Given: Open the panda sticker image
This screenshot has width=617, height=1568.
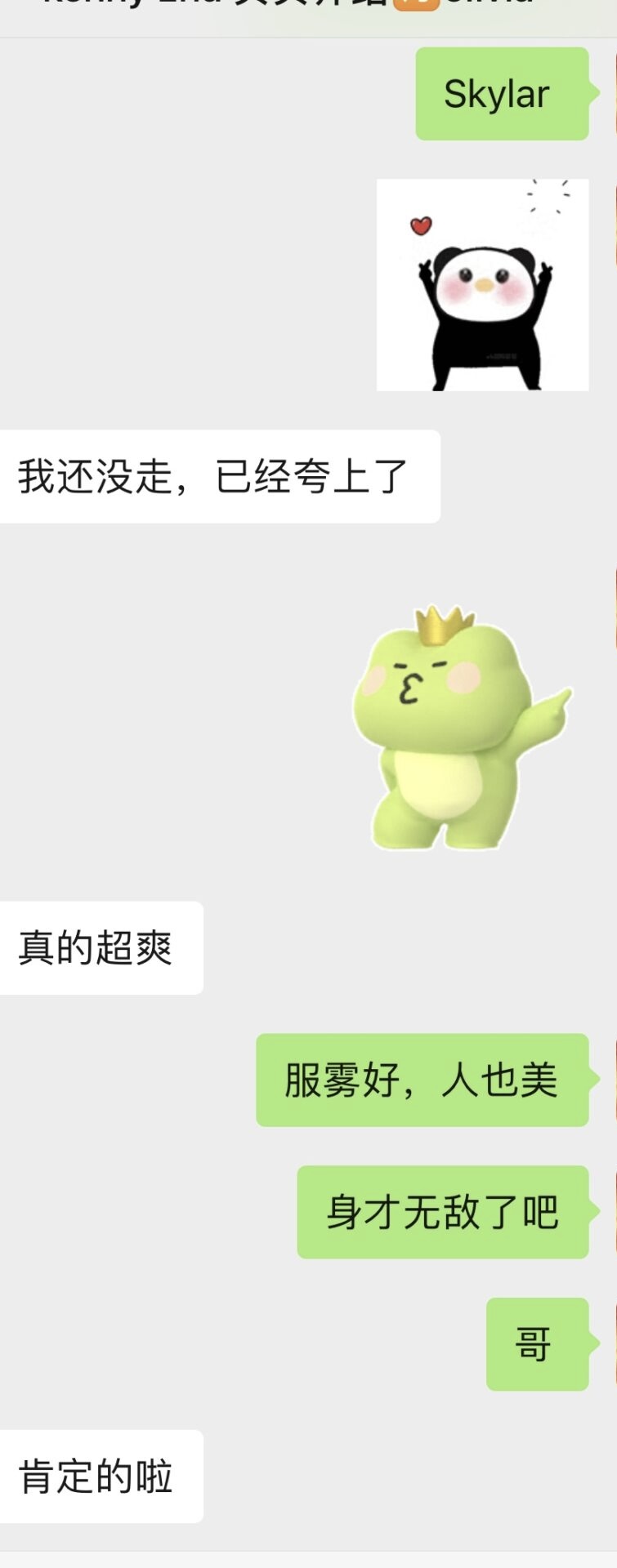Looking at the screenshot, I should (482, 285).
